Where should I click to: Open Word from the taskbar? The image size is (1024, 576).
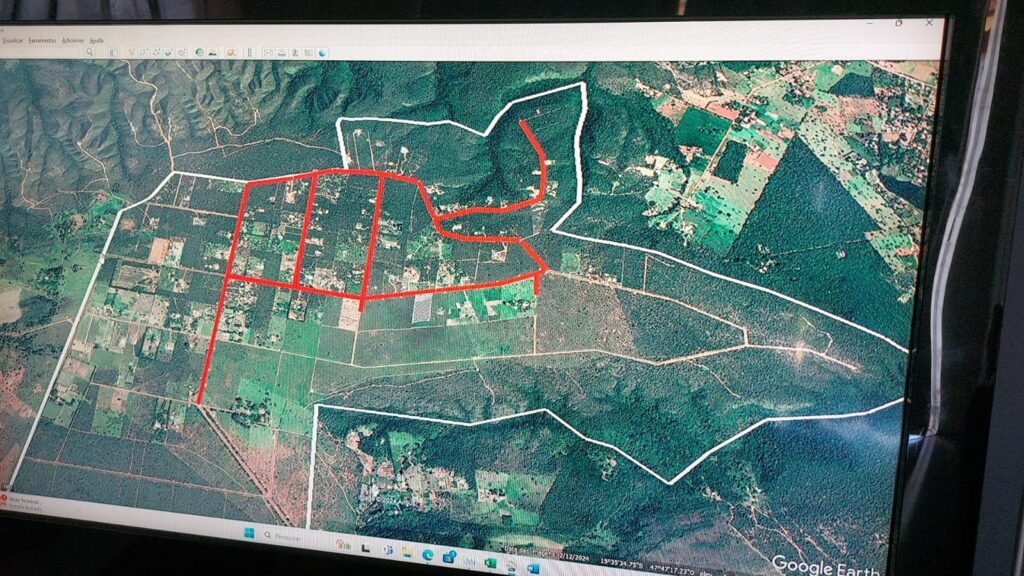click(x=533, y=569)
